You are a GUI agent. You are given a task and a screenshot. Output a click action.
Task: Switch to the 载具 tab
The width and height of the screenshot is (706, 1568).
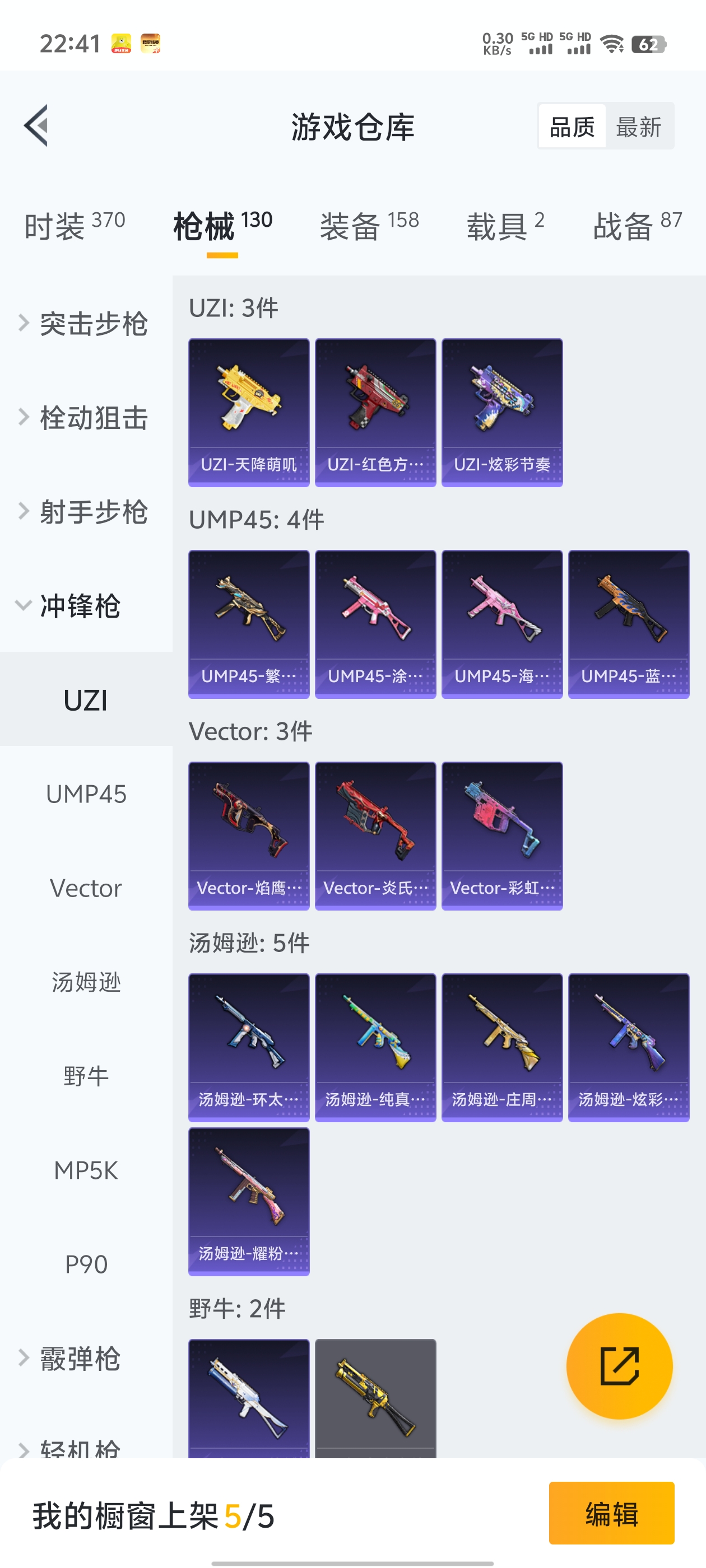pyautogui.click(x=505, y=226)
